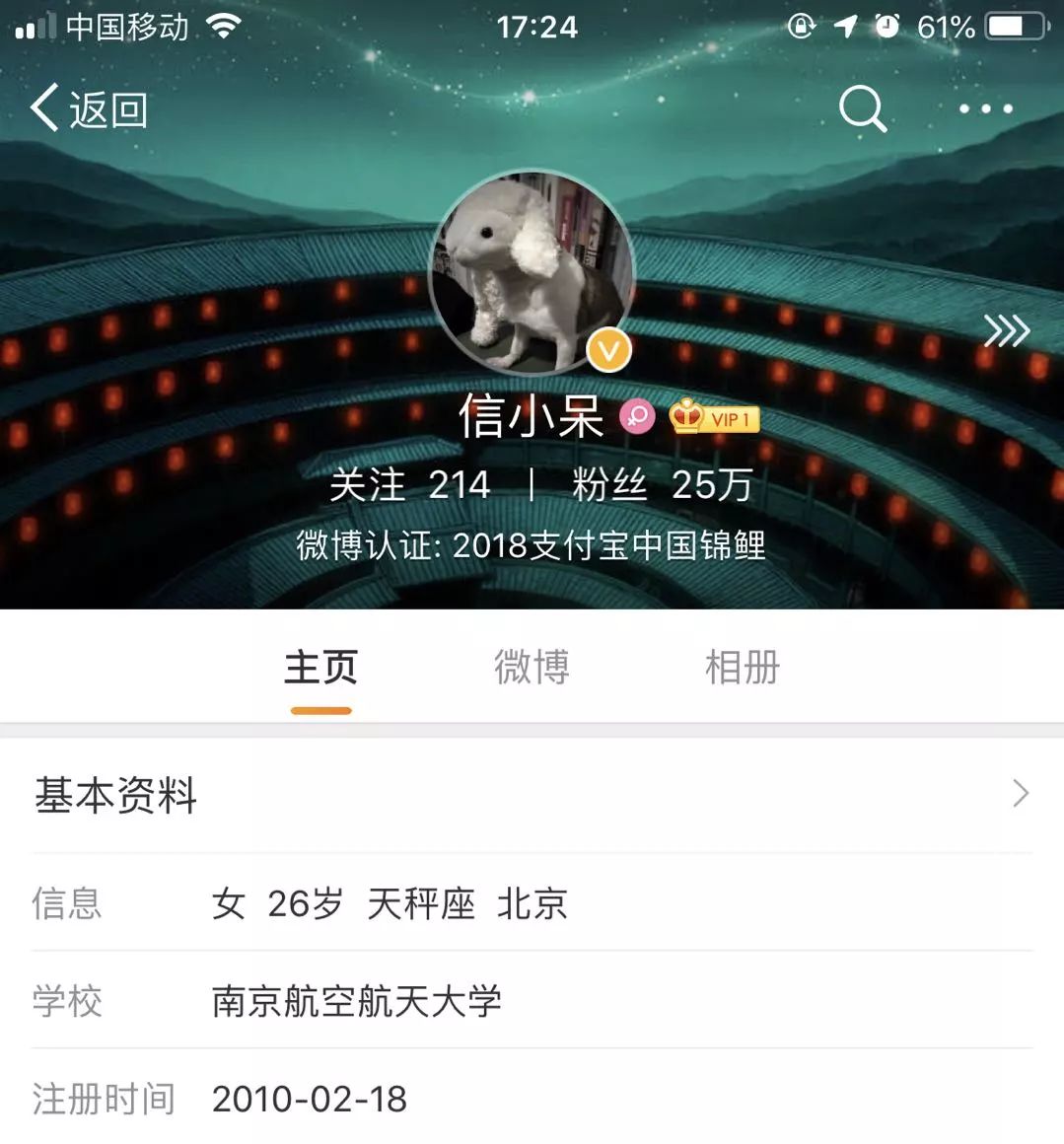Go back using the 返回 button
The image size is (1064, 1144).
89,108
